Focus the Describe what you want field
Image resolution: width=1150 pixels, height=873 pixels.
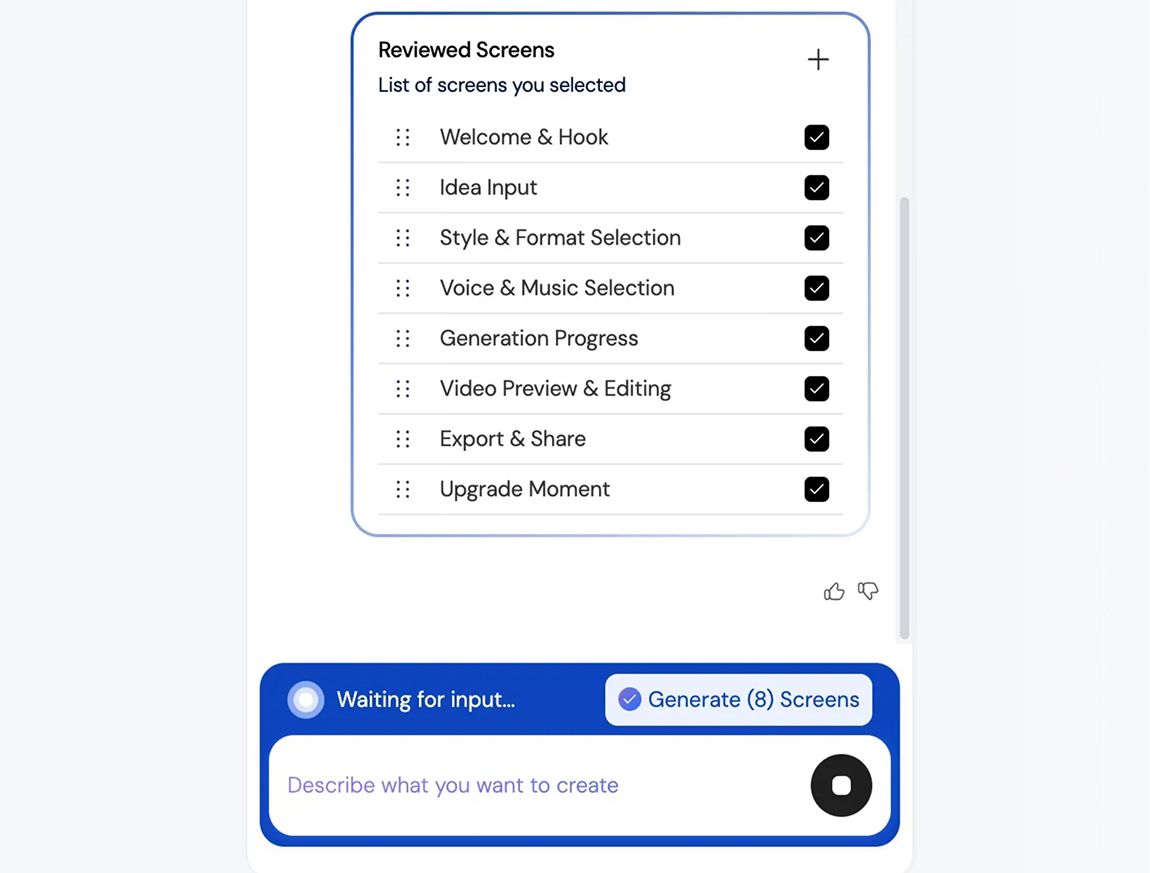point(530,786)
